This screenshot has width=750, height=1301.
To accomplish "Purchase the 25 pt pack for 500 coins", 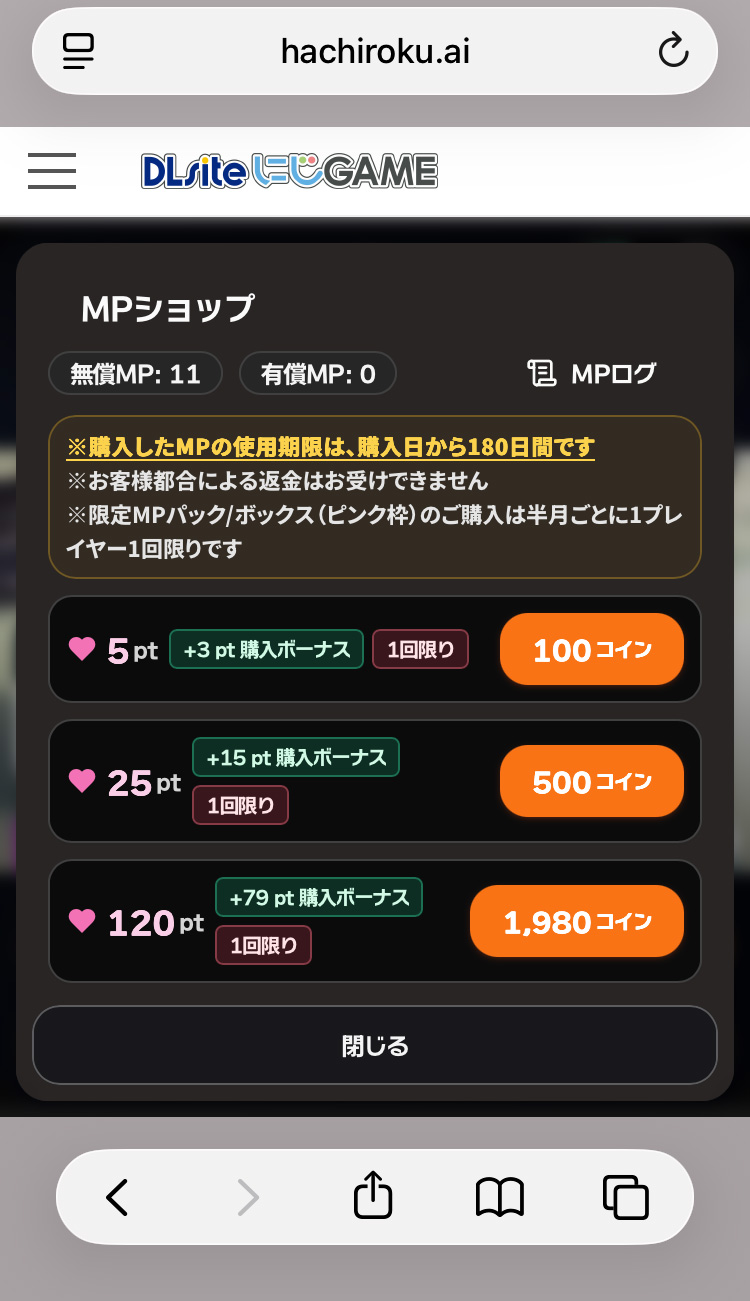I will [x=591, y=781].
